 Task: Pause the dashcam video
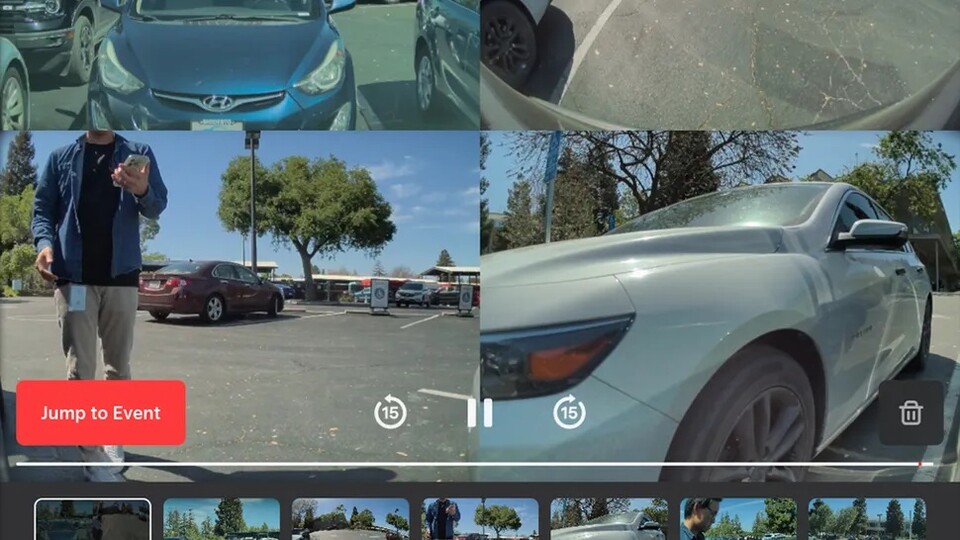[480, 412]
